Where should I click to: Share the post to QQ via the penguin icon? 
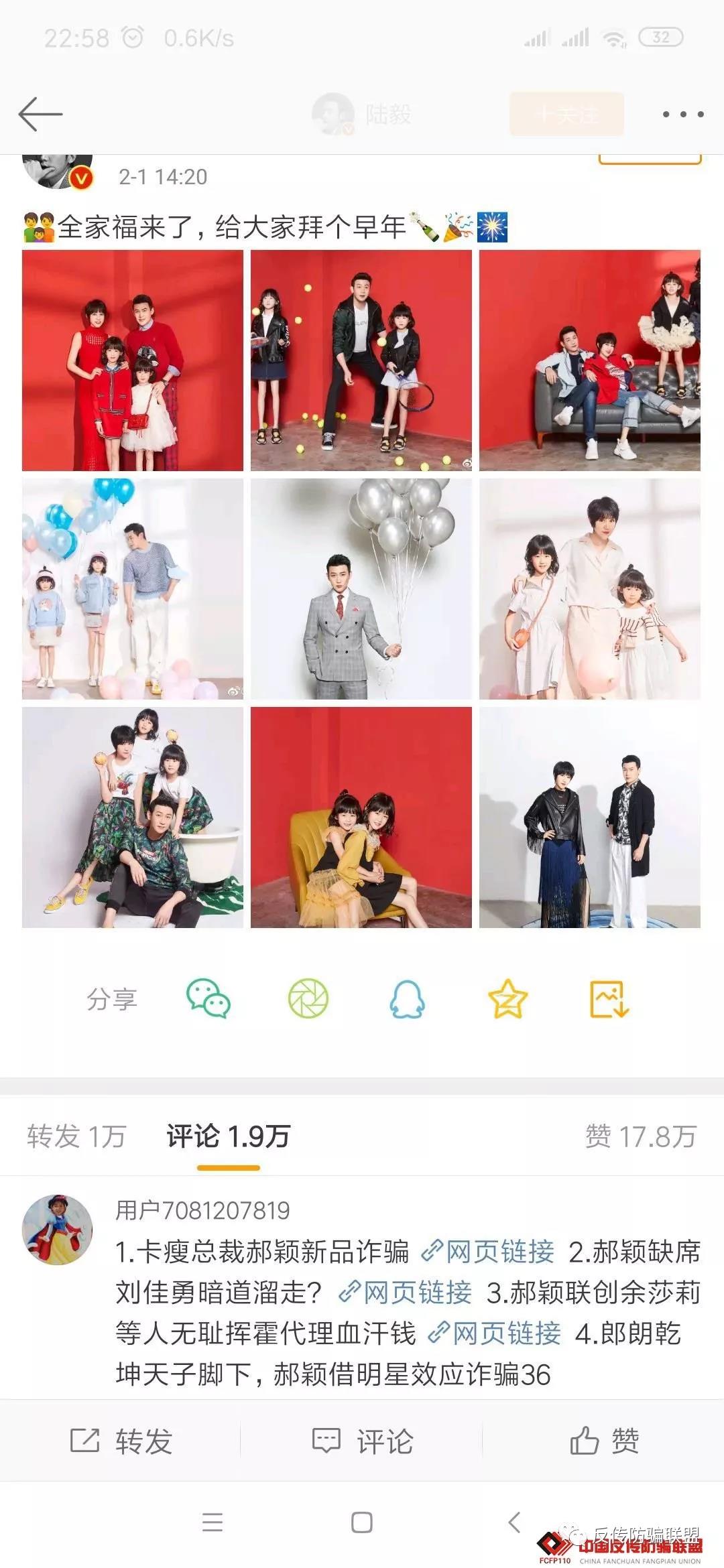(407, 999)
